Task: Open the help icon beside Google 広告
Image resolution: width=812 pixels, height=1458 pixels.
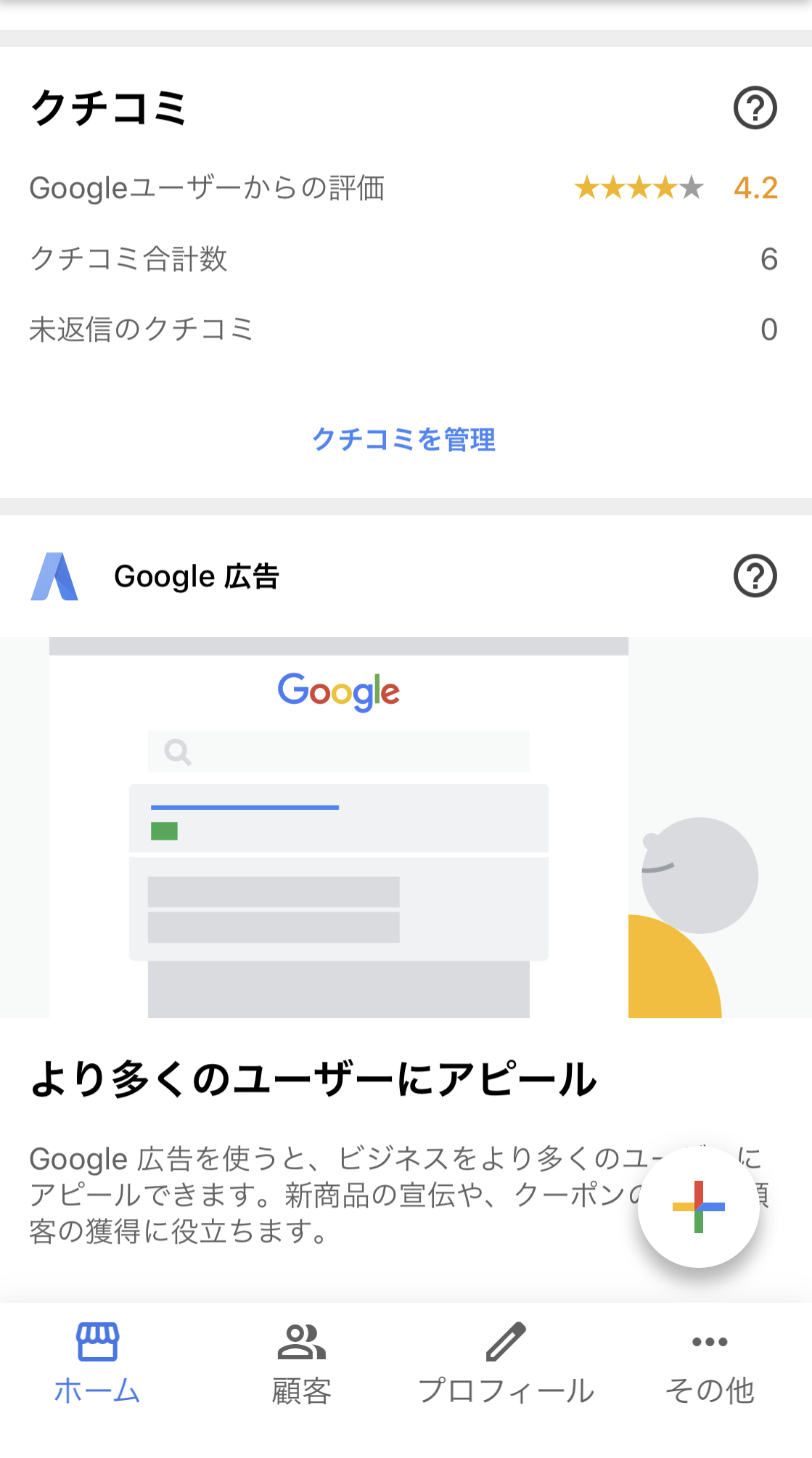Action: pos(755,576)
